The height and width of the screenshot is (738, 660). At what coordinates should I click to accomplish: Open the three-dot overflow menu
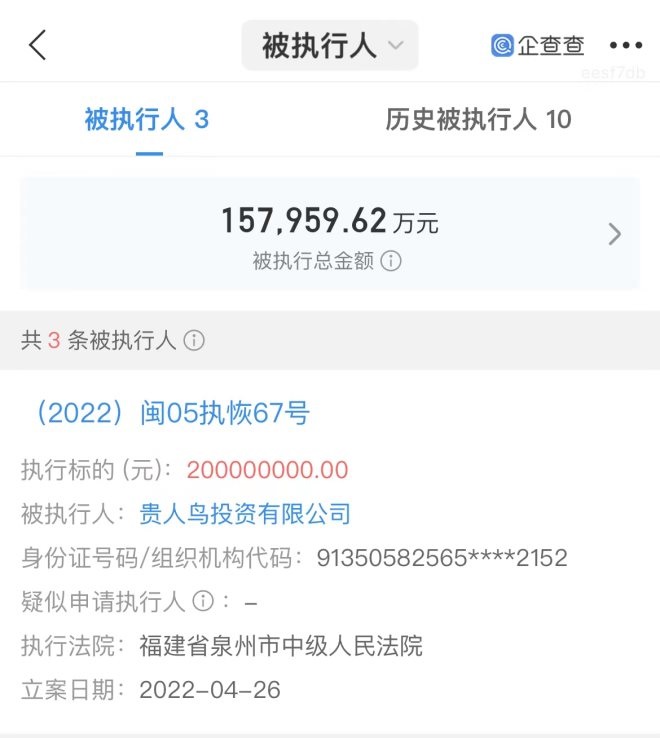[x=626, y=45]
